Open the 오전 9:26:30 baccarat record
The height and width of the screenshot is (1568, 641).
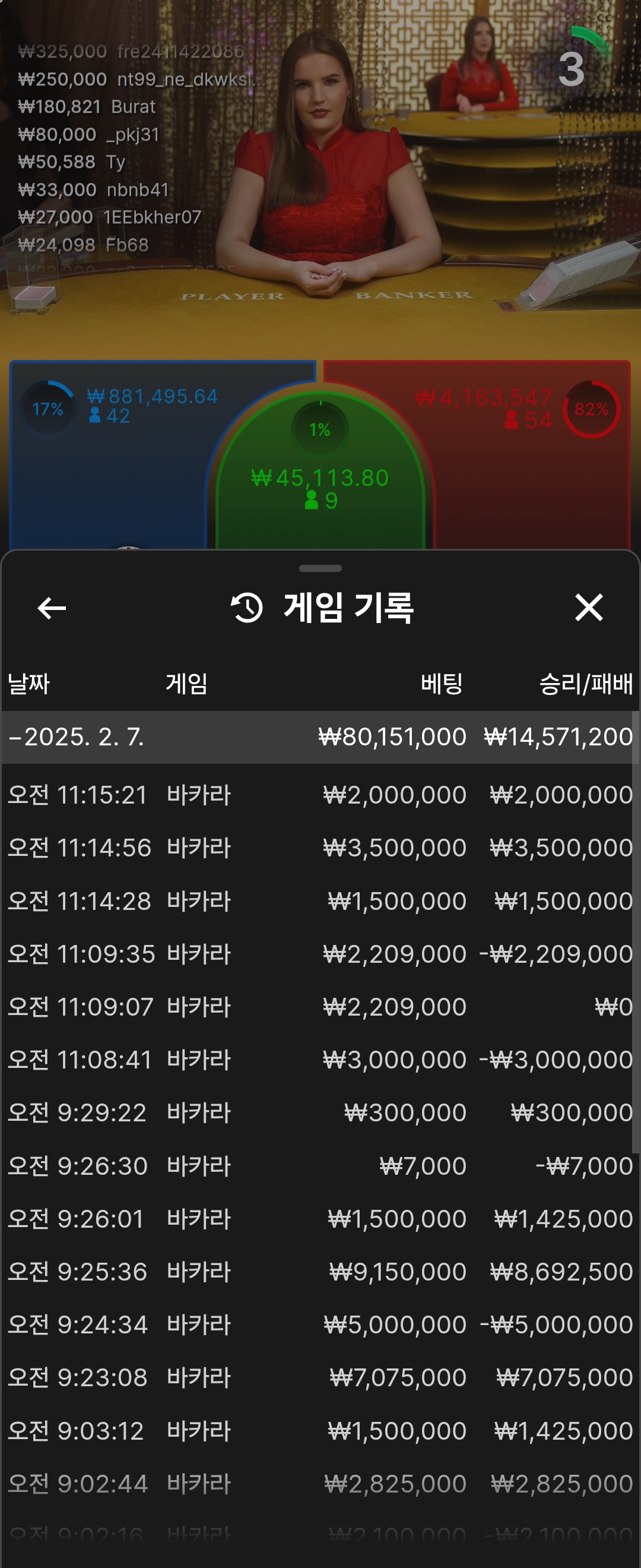click(x=320, y=1166)
